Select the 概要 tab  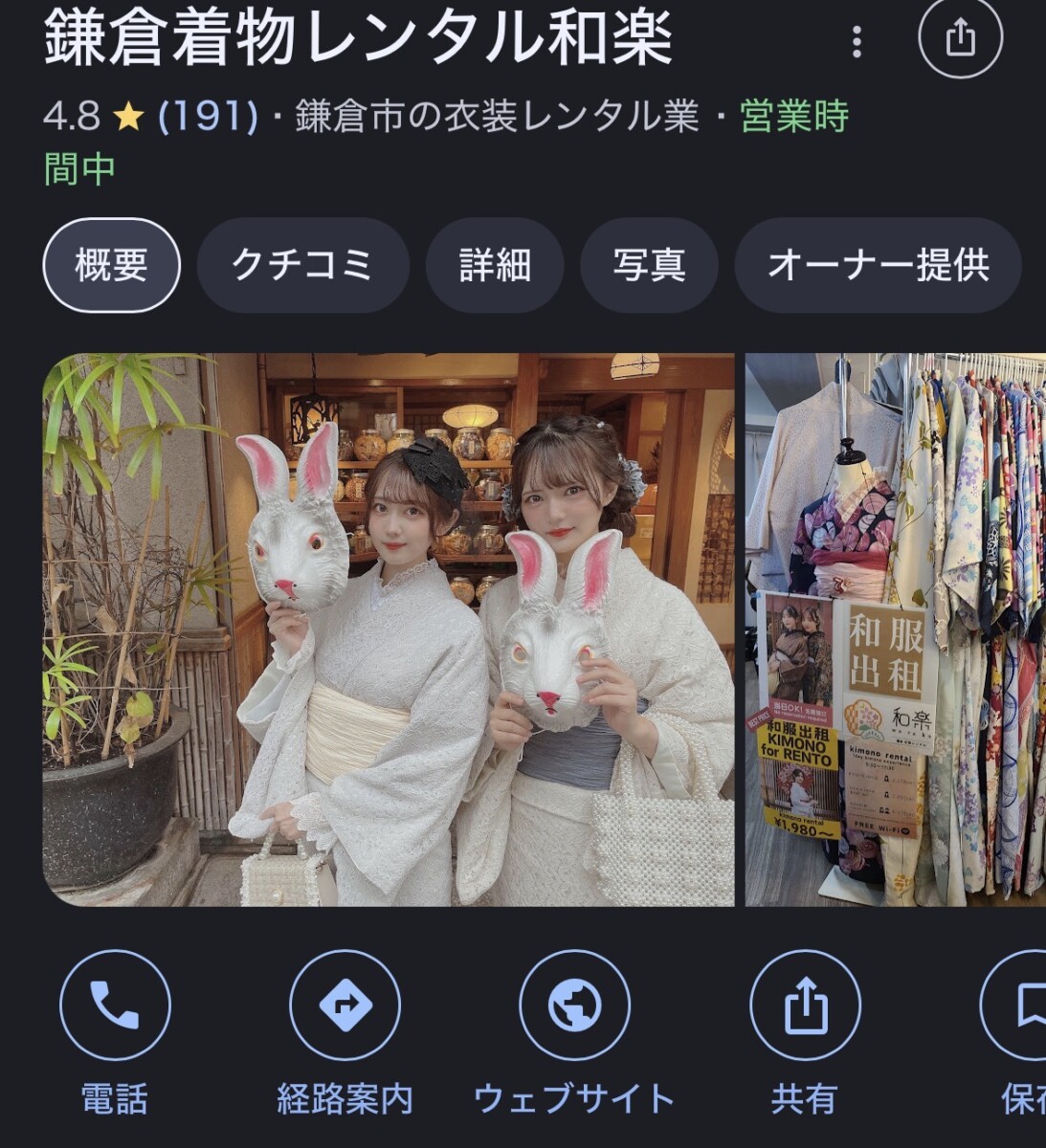[x=111, y=265]
